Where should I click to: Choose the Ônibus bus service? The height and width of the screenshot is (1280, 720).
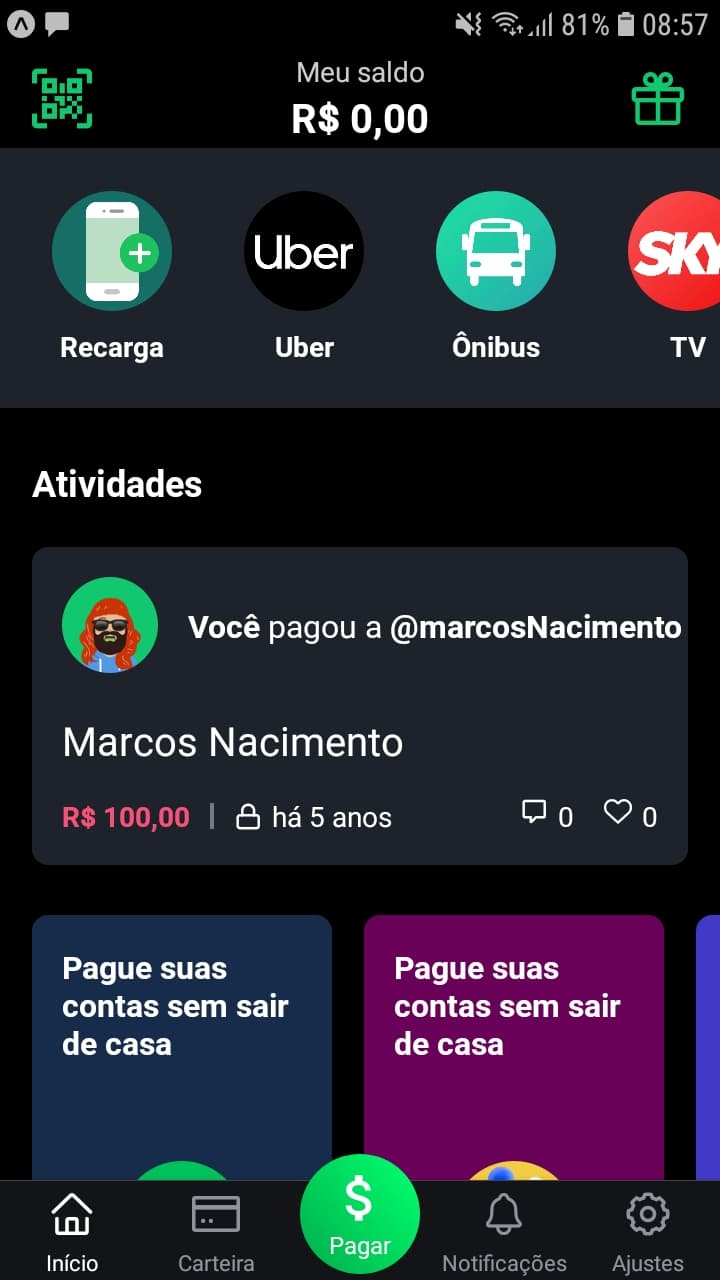(x=496, y=252)
